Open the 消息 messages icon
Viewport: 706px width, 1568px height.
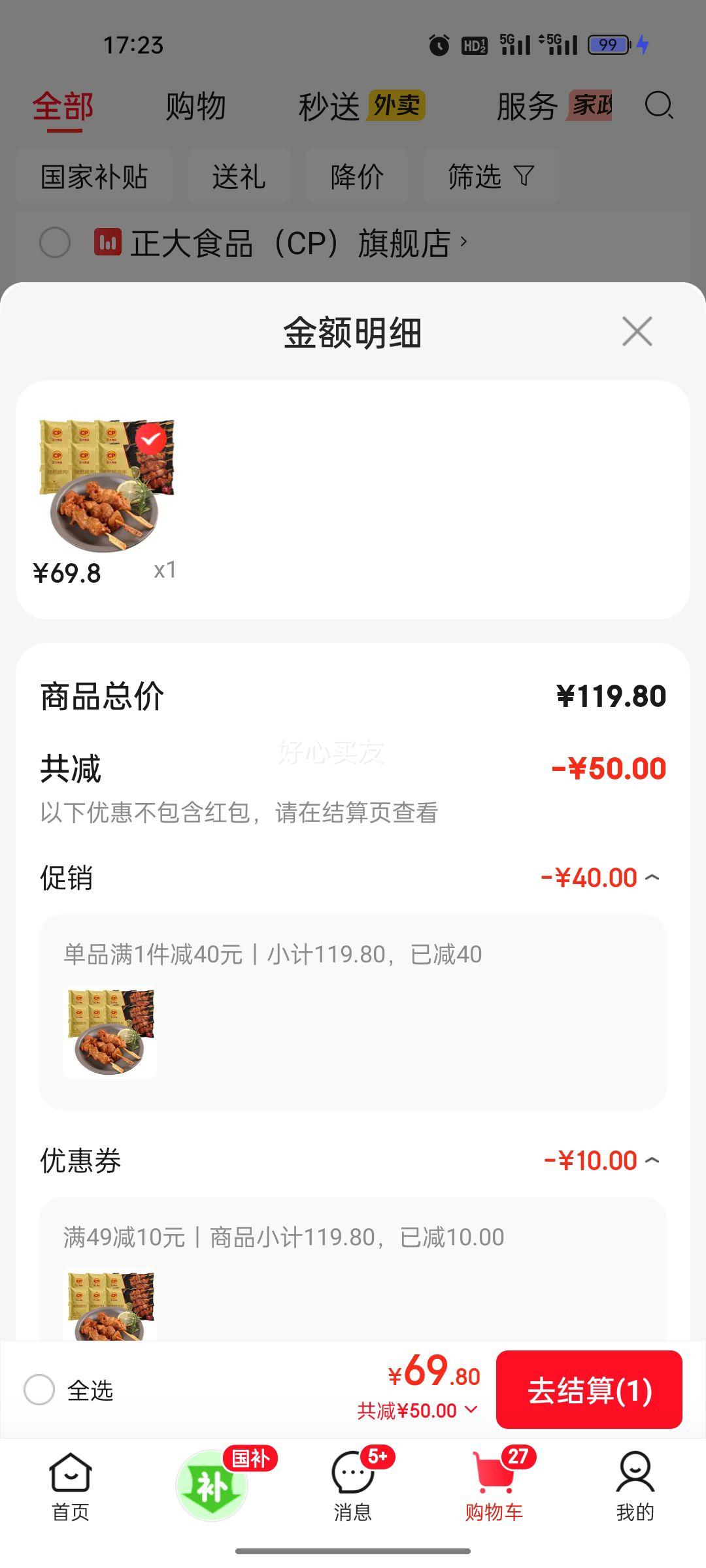tap(352, 1471)
